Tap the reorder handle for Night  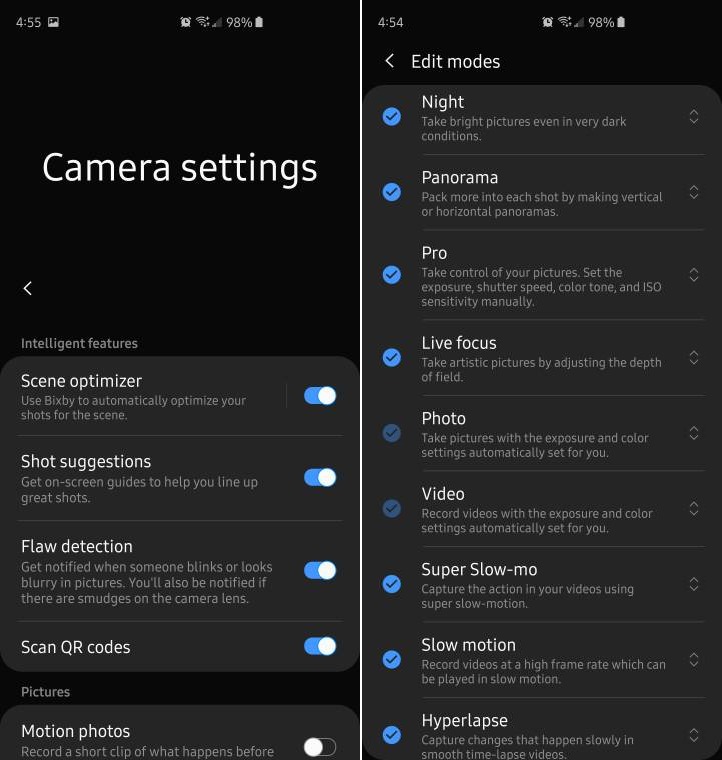[694, 117]
